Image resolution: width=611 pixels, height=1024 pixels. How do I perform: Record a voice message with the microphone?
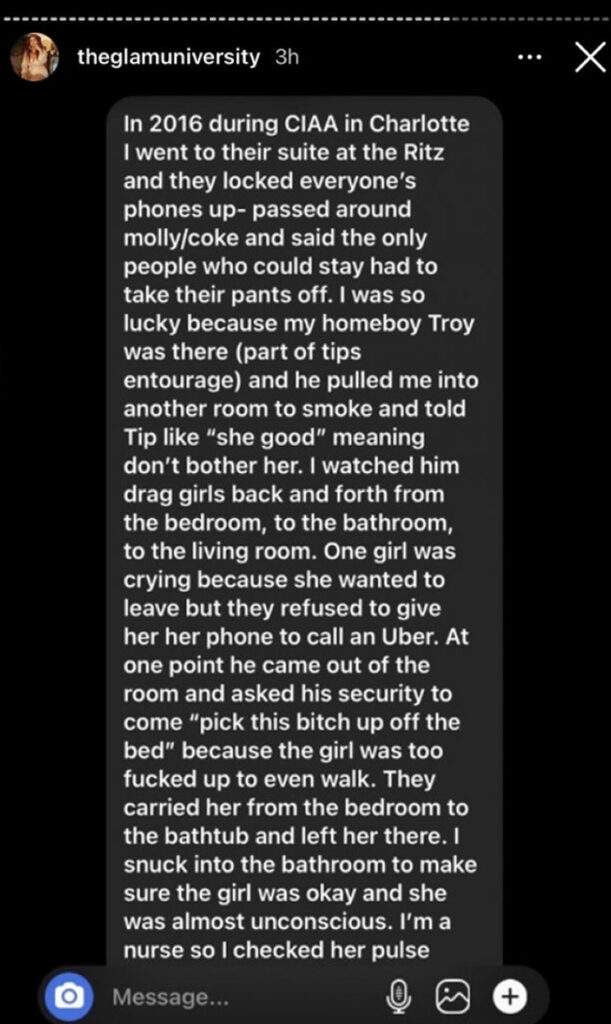(400, 996)
